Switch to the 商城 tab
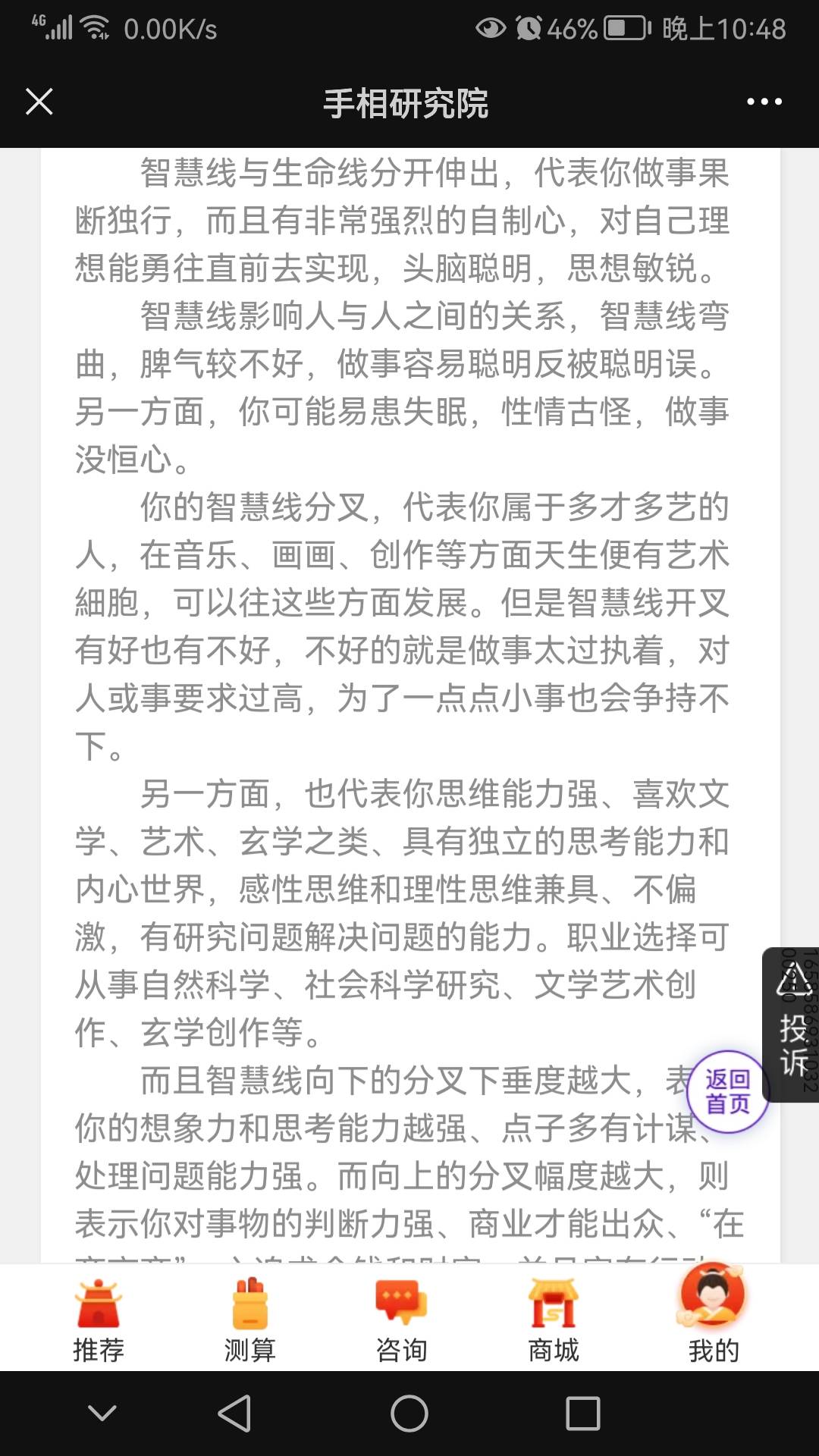Viewport: 819px width, 1456px height. click(554, 1350)
